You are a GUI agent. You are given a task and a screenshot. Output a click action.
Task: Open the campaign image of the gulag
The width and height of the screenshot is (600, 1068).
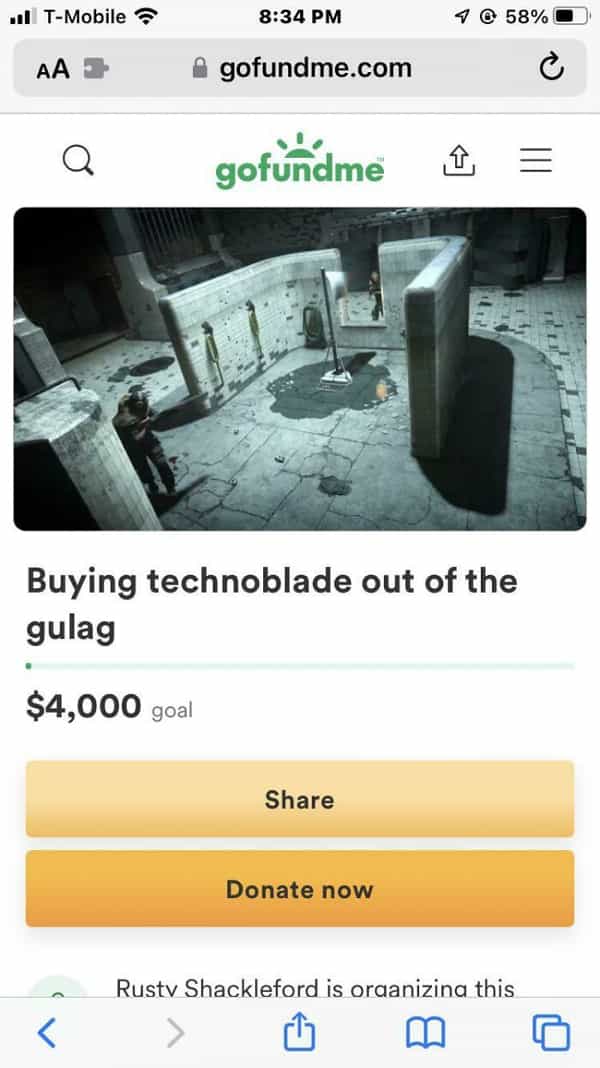click(299, 368)
